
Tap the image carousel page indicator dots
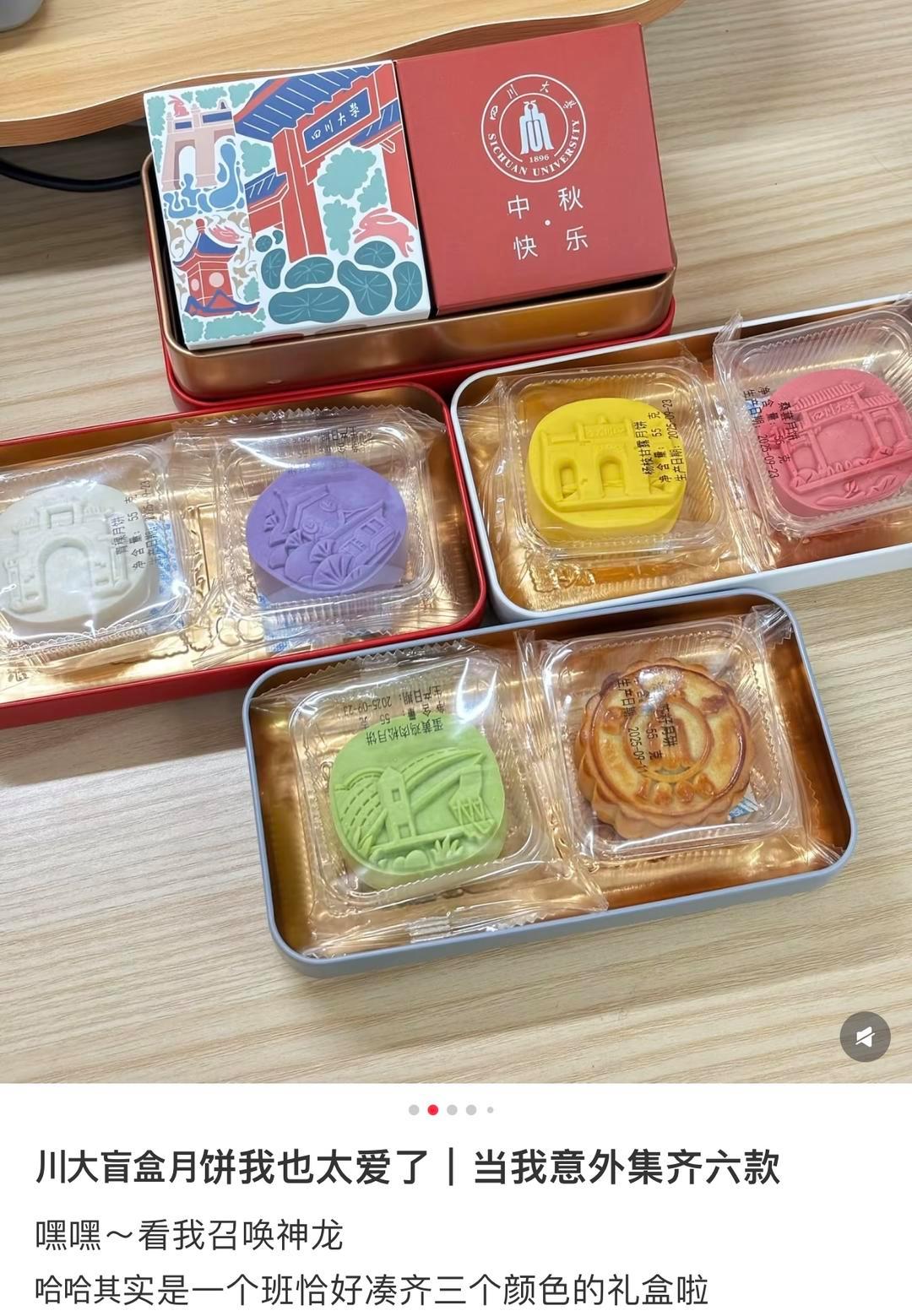pyautogui.click(x=452, y=1109)
